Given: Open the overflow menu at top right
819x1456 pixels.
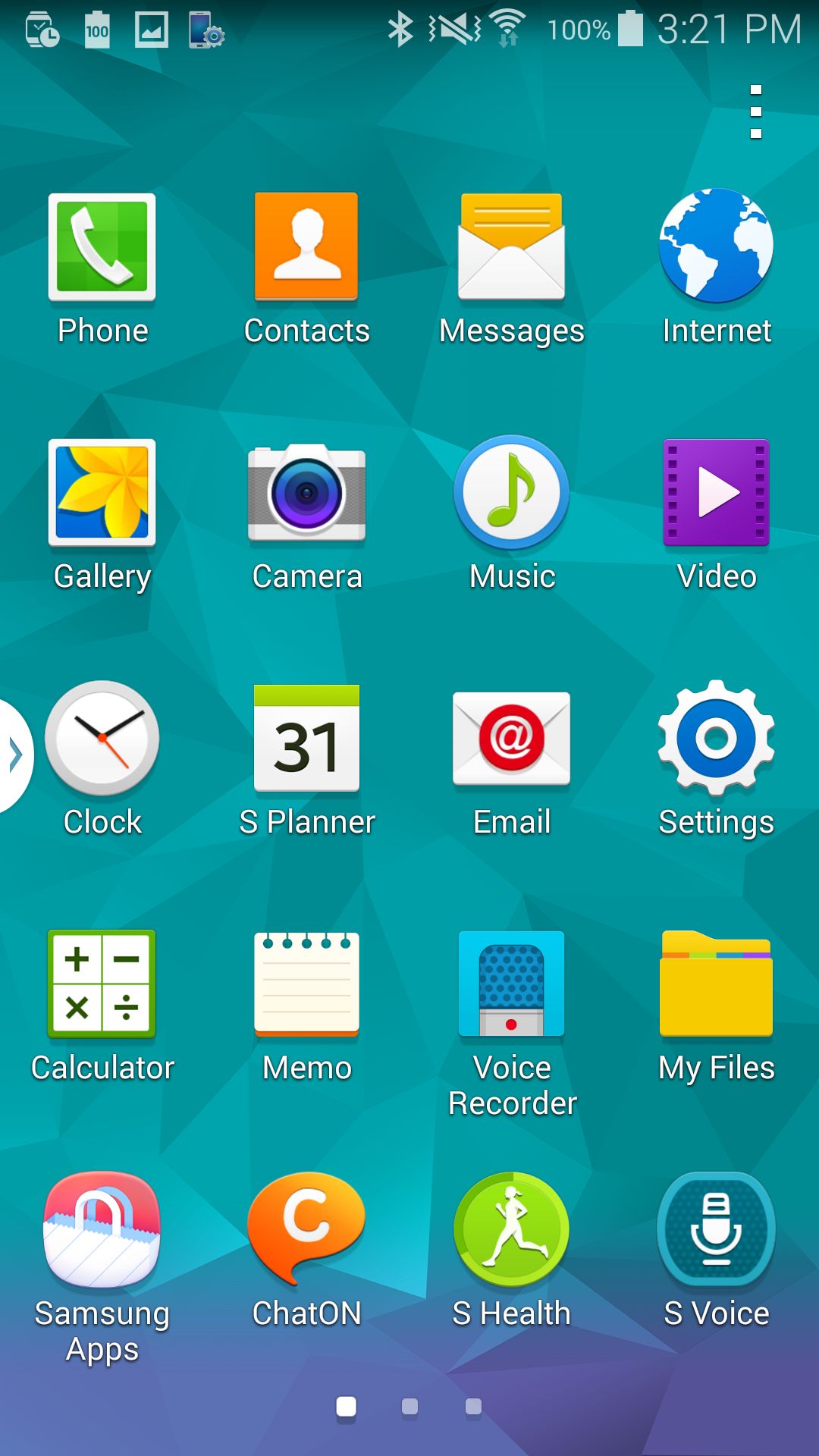Looking at the screenshot, I should [x=755, y=112].
